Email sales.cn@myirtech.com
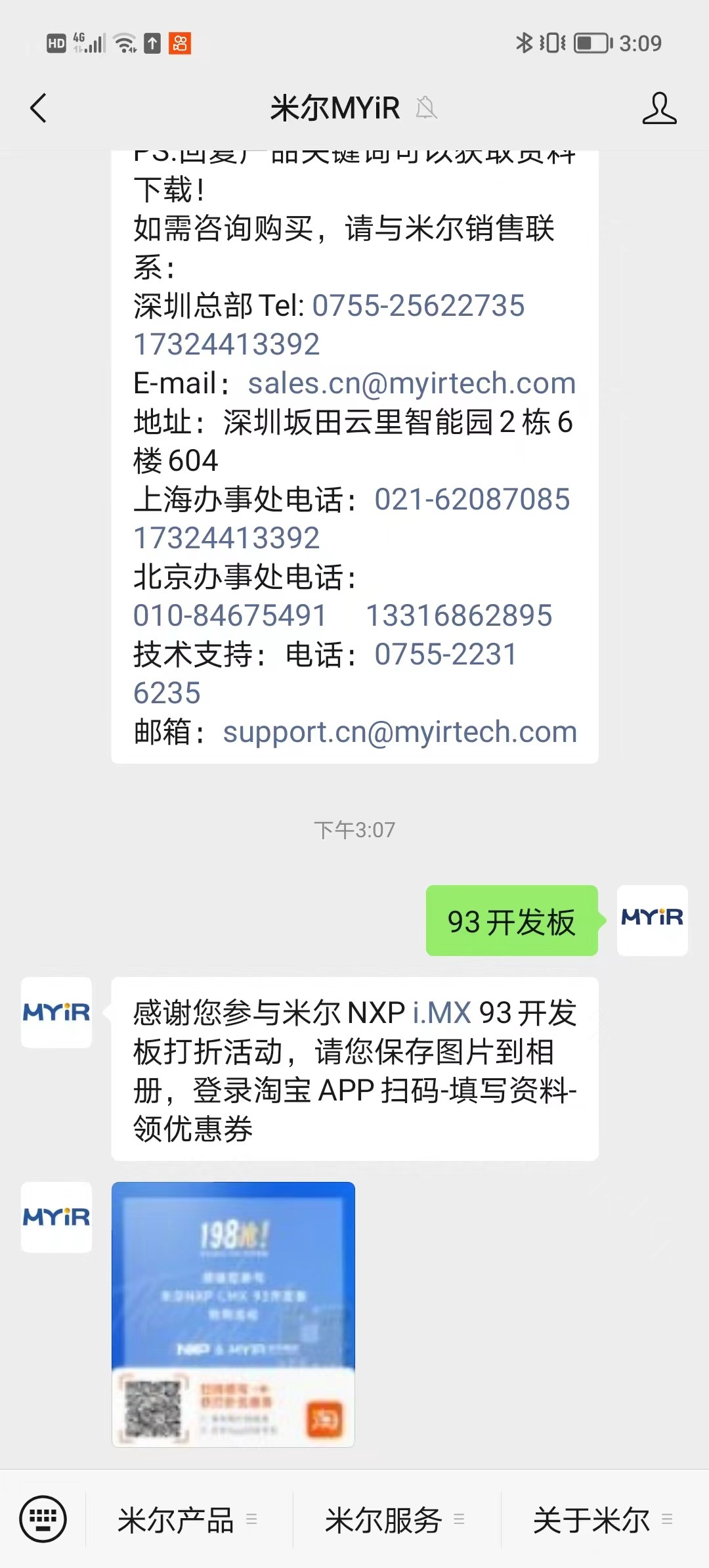 pyautogui.click(x=412, y=383)
